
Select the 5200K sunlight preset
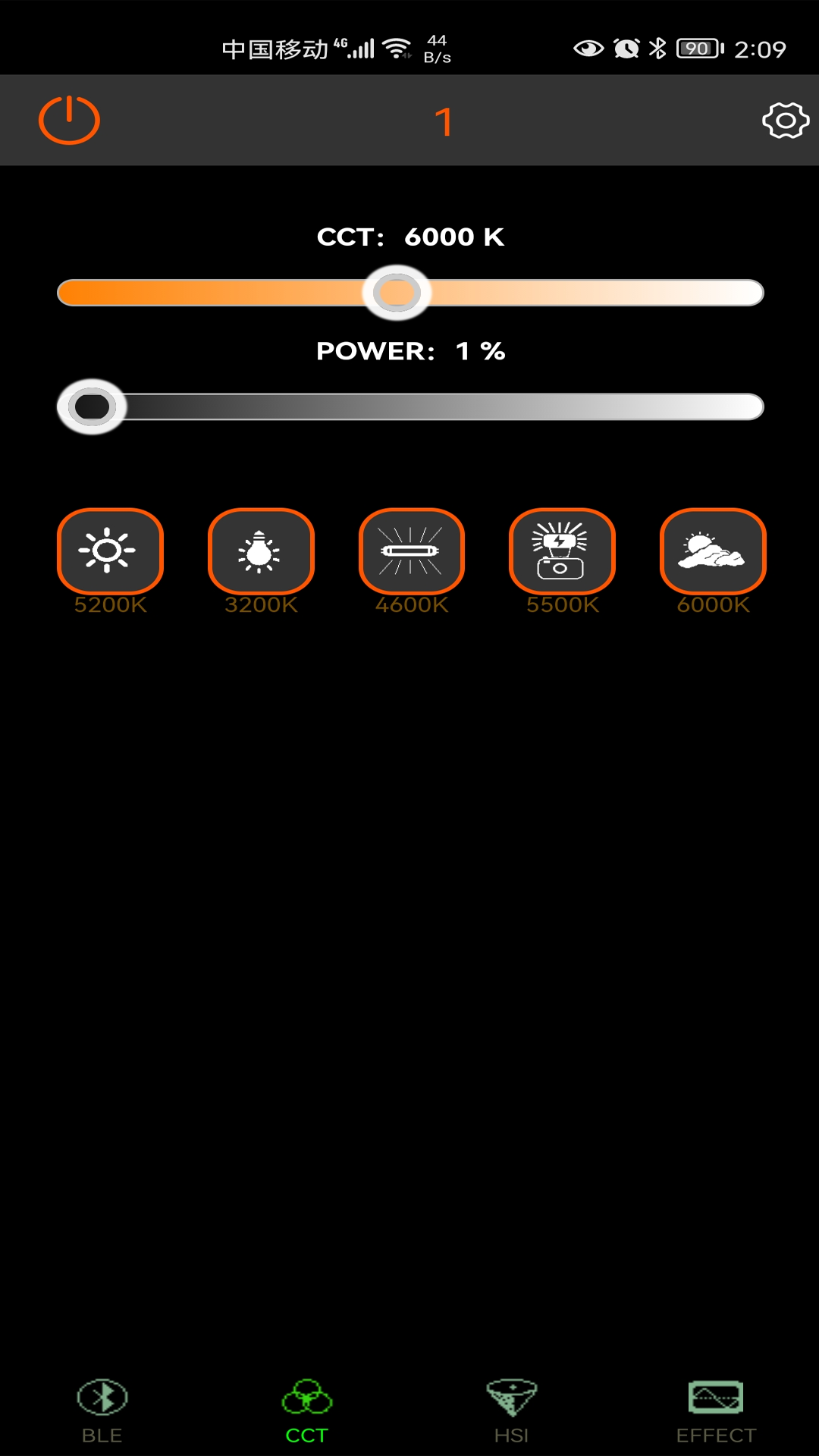pyautogui.click(x=110, y=551)
